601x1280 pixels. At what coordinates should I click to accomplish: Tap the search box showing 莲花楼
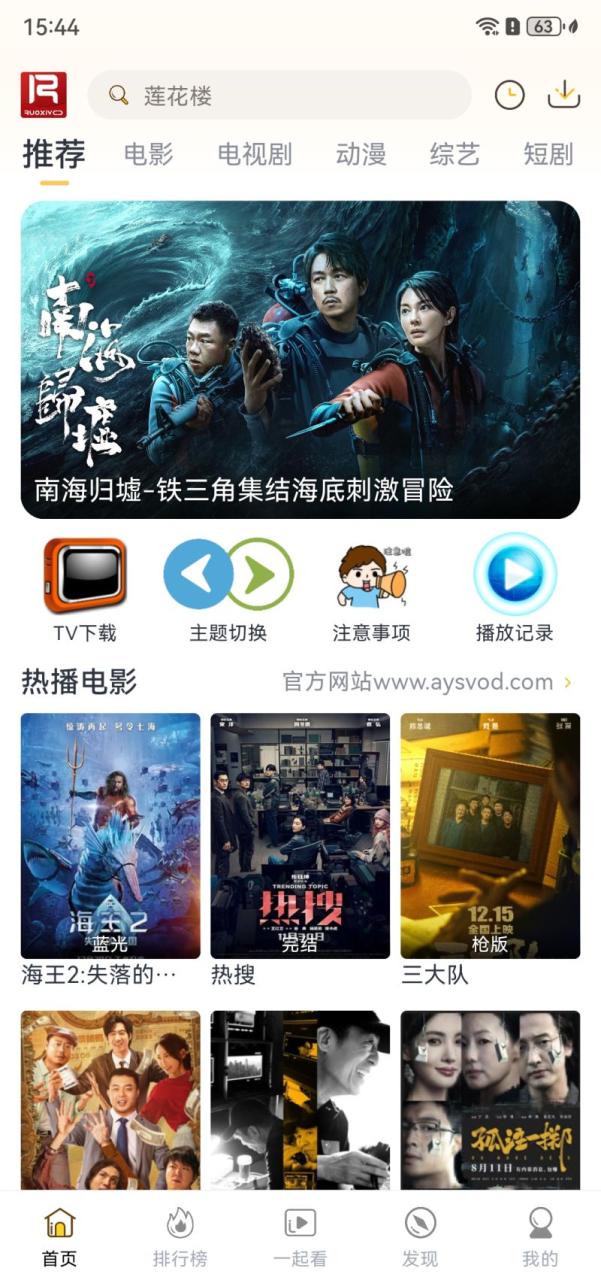(279, 95)
